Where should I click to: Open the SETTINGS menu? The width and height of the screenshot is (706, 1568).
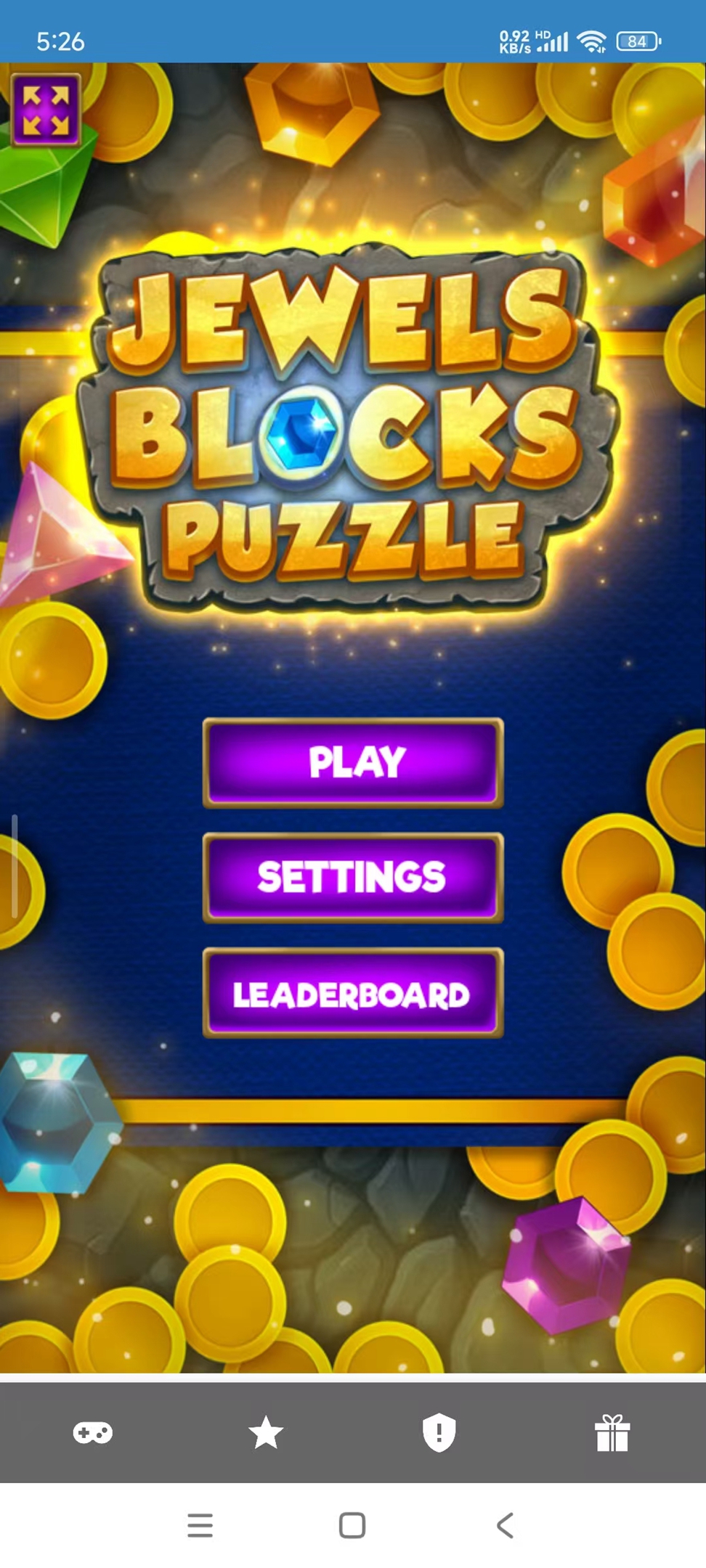coord(353,878)
